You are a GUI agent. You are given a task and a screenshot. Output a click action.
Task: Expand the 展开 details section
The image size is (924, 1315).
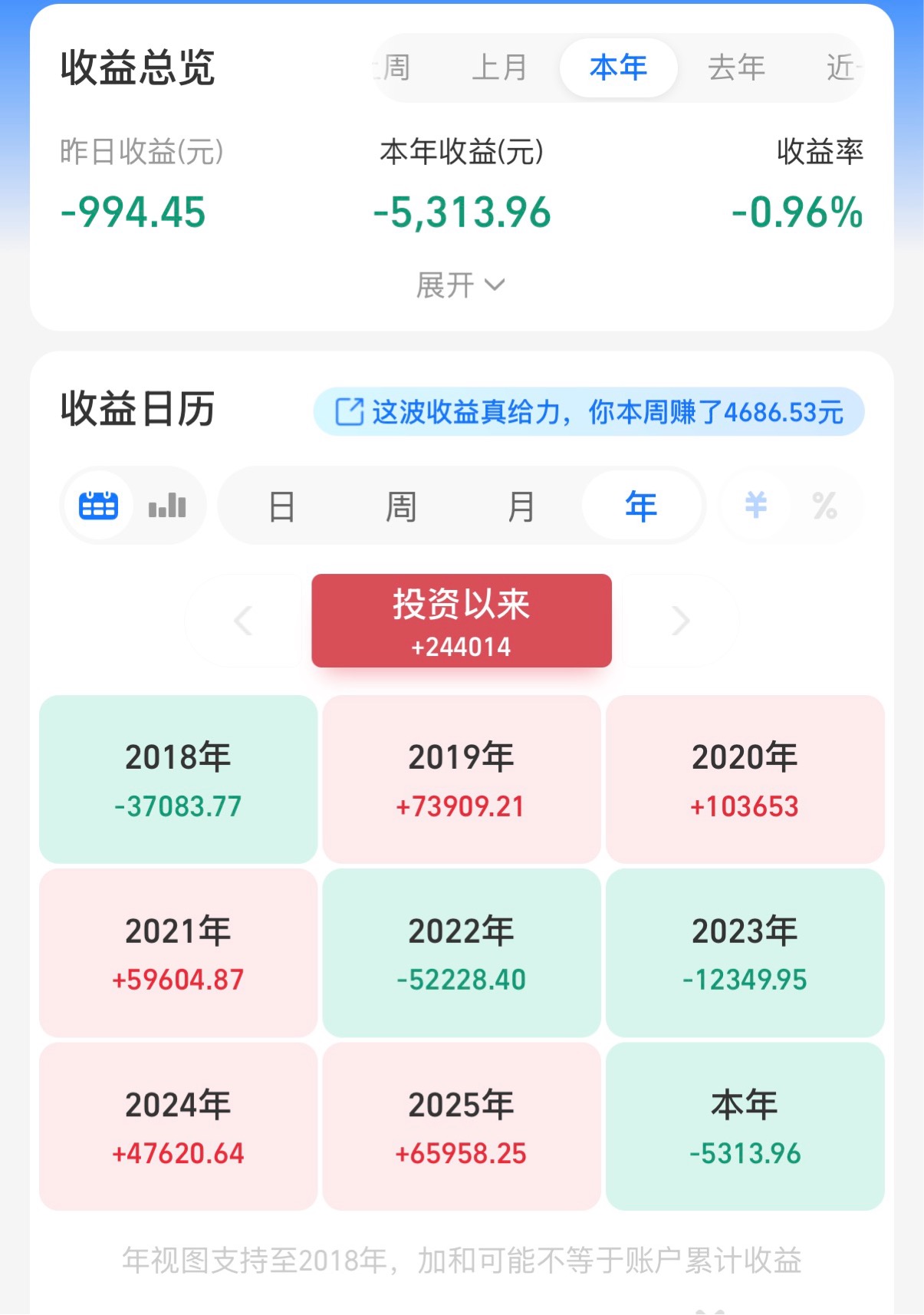pyautogui.click(x=461, y=285)
